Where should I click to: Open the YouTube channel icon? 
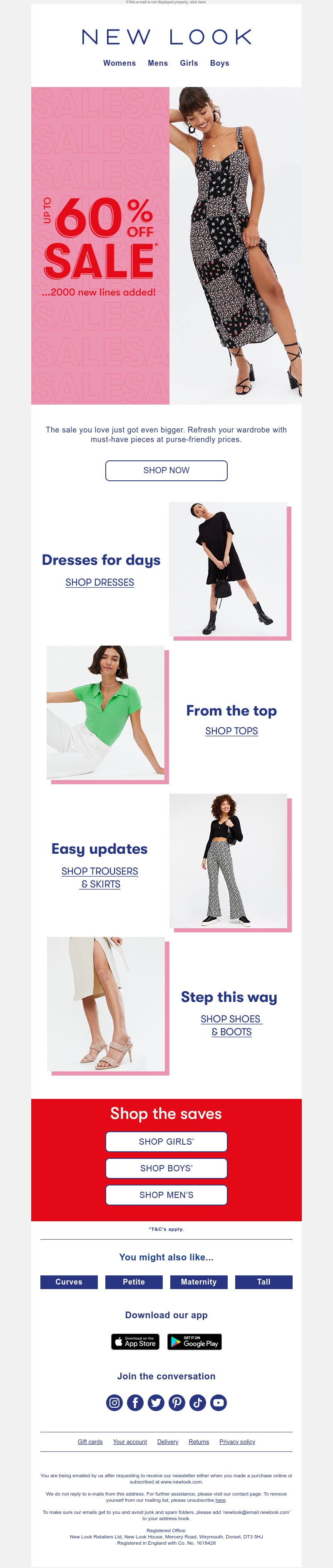(219, 1403)
